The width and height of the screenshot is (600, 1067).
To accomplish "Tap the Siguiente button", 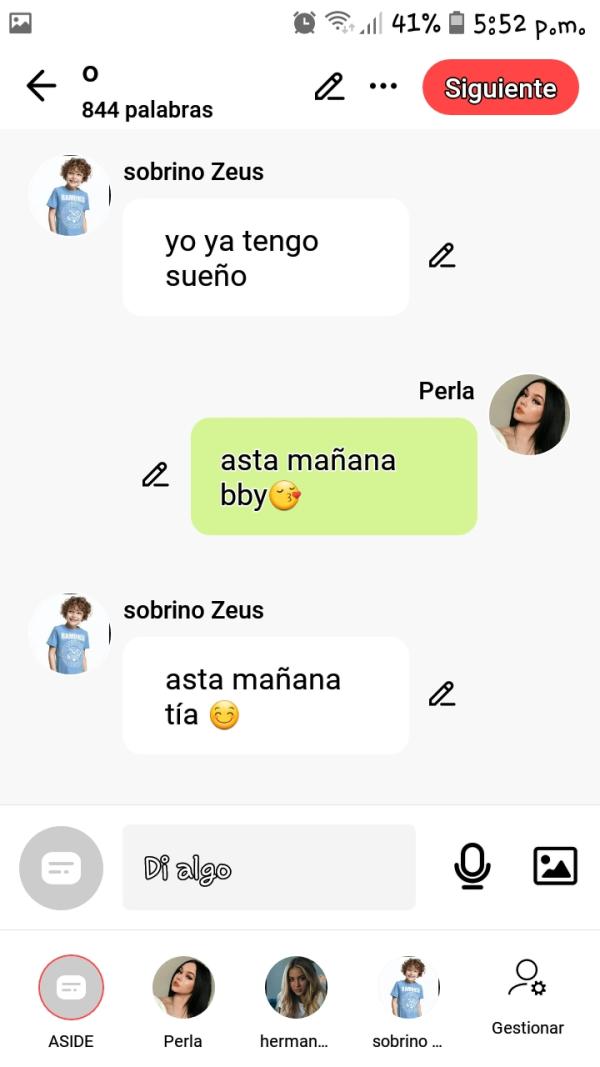I will [500, 87].
